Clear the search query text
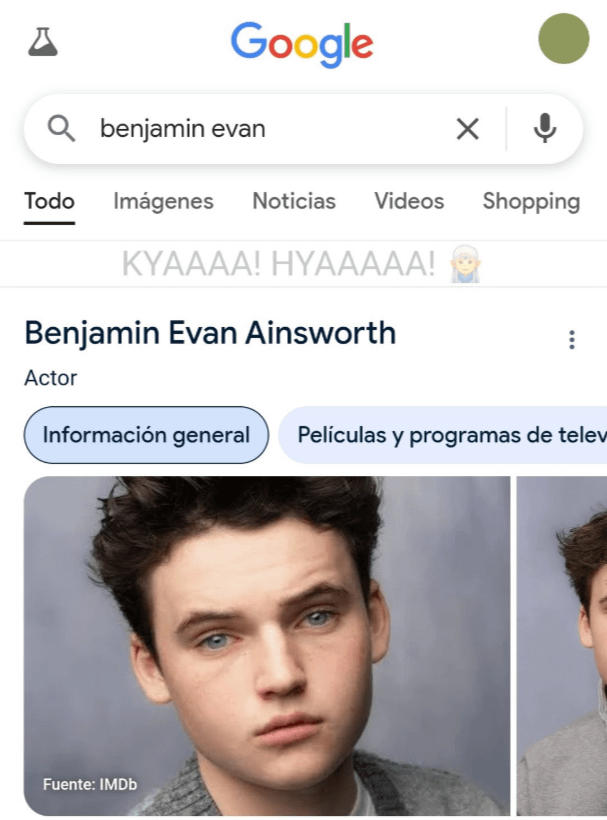607x820 pixels. coord(467,129)
